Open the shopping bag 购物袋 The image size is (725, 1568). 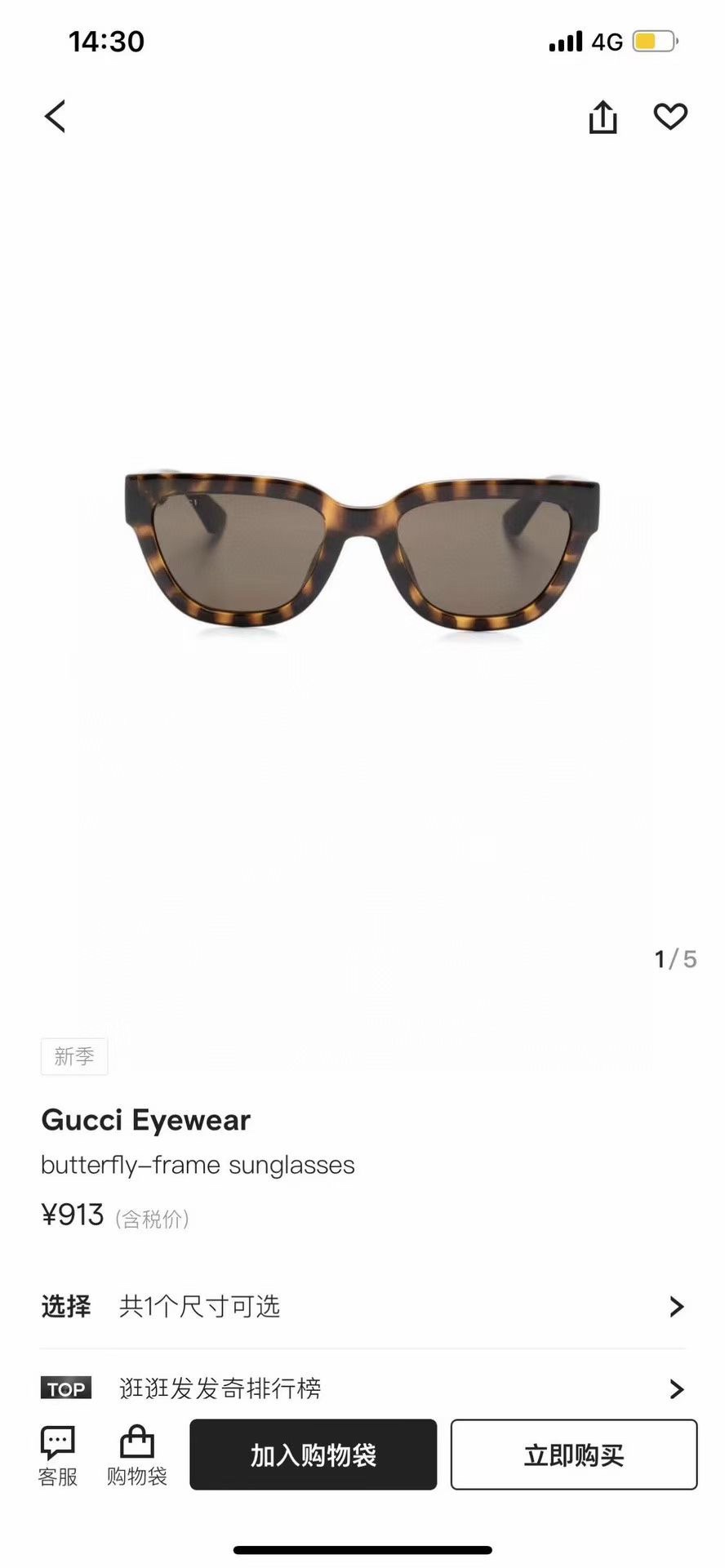tap(136, 1455)
